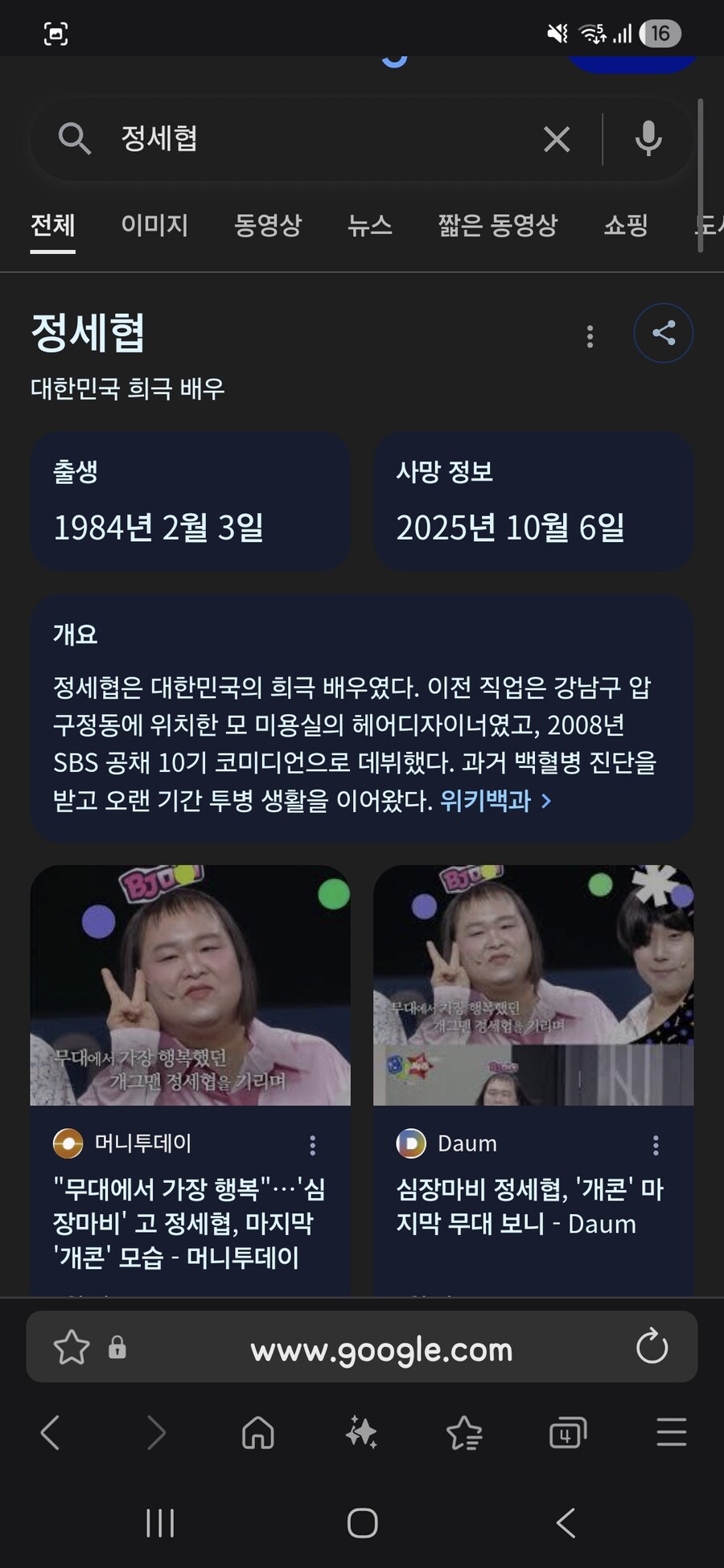Select the 짧은 동영상 tab
The width and height of the screenshot is (724, 1568).
pyautogui.click(x=498, y=225)
